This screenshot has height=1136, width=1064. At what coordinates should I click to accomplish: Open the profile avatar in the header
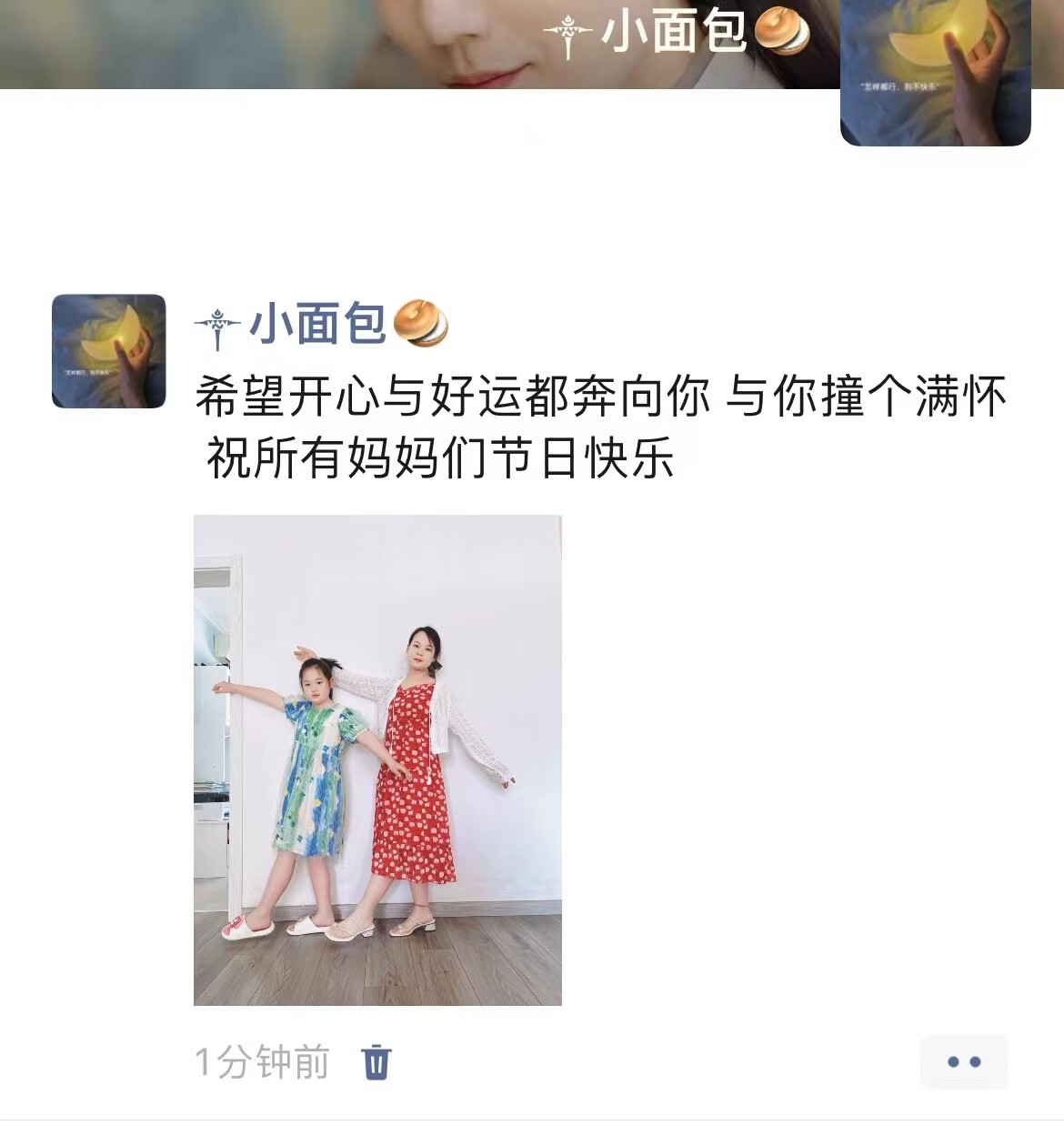click(935, 73)
